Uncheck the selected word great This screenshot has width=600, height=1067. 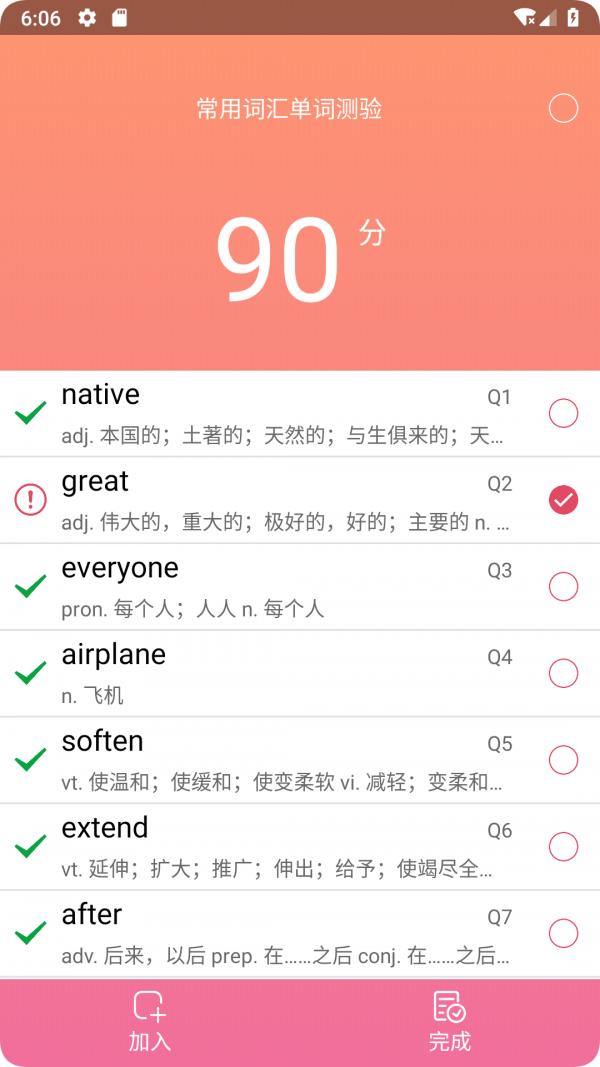[563, 500]
